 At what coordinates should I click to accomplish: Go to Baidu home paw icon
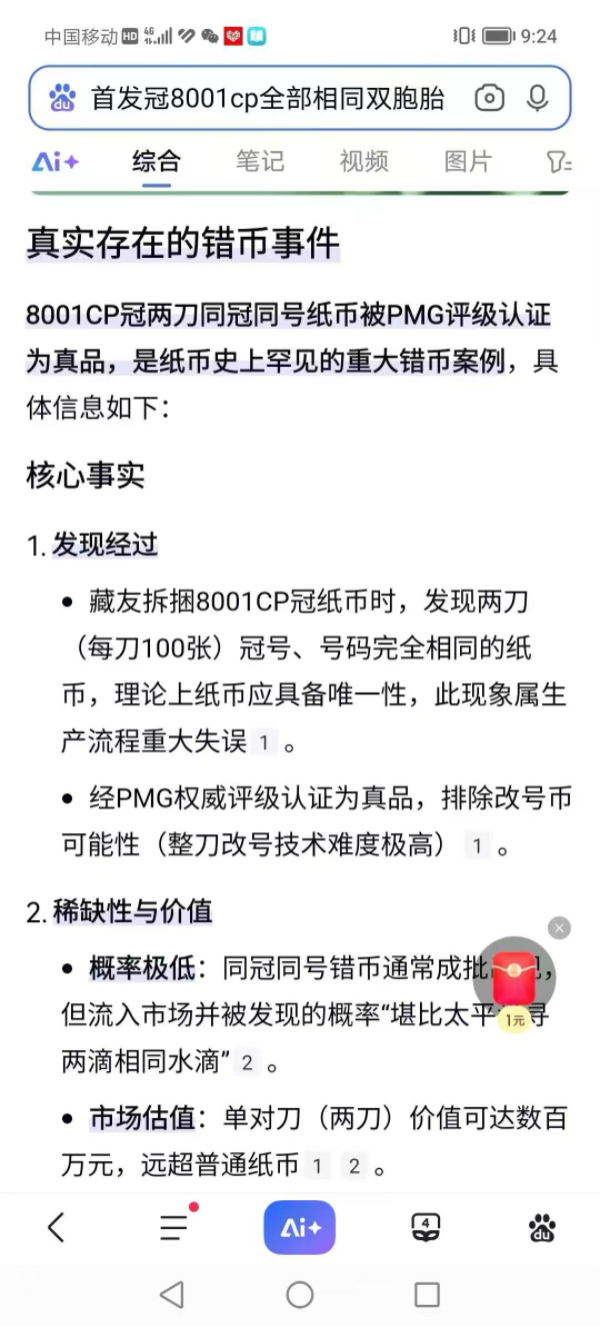(543, 1228)
